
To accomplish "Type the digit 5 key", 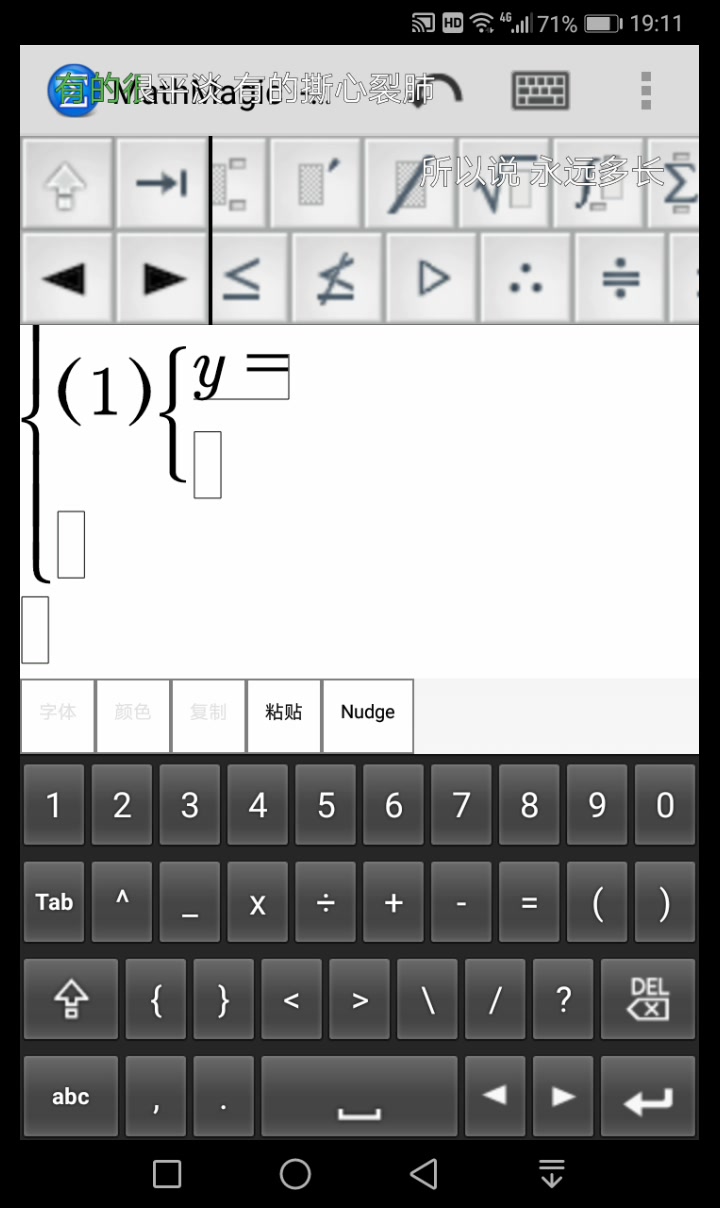I will pos(325,805).
